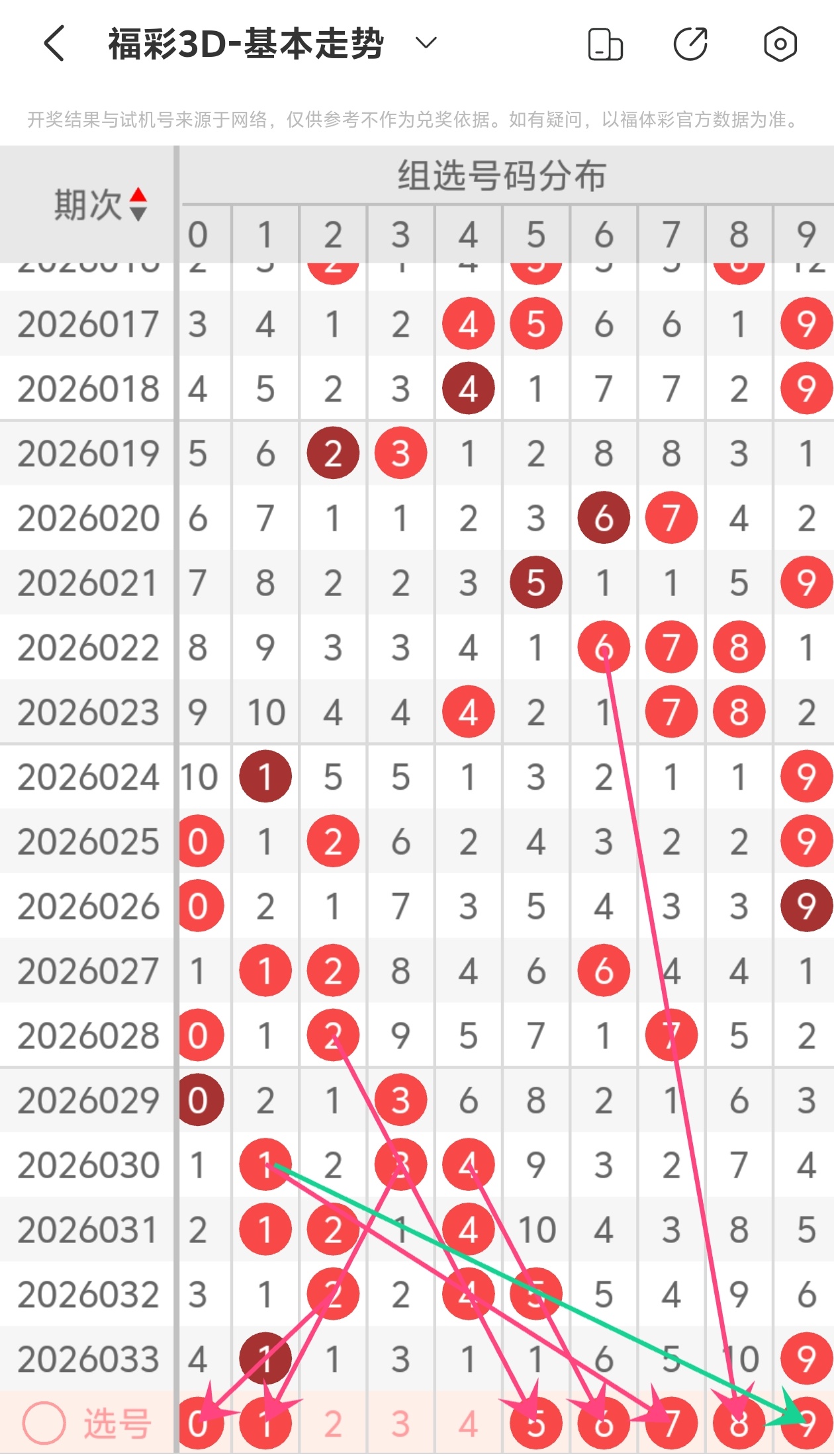834x1456 pixels.
Task: Deselect number 7 in the 选号 row
Action: [671, 1424]
